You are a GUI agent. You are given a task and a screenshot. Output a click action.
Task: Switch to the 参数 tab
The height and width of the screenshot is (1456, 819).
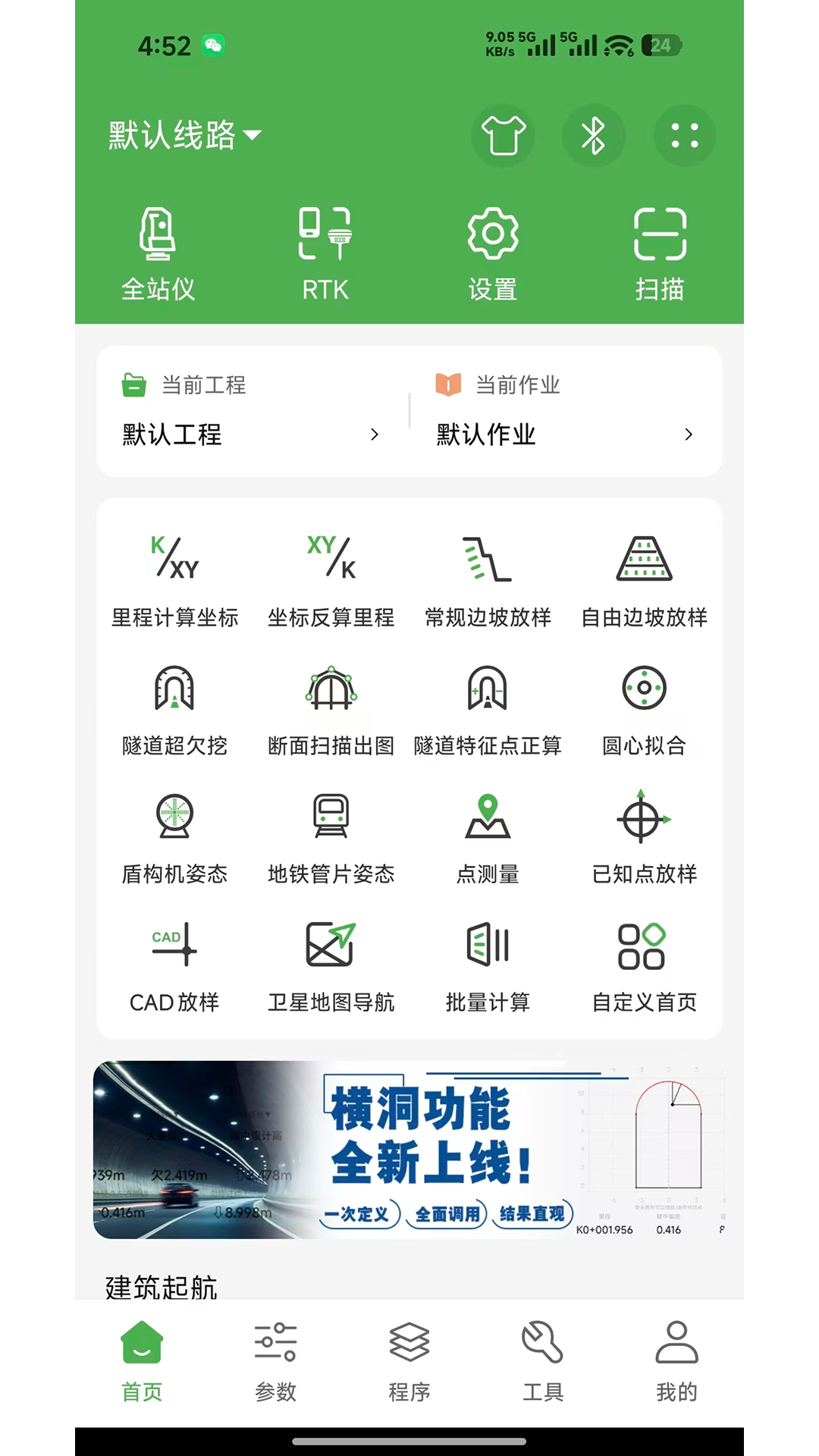[x=275, y=1362]
